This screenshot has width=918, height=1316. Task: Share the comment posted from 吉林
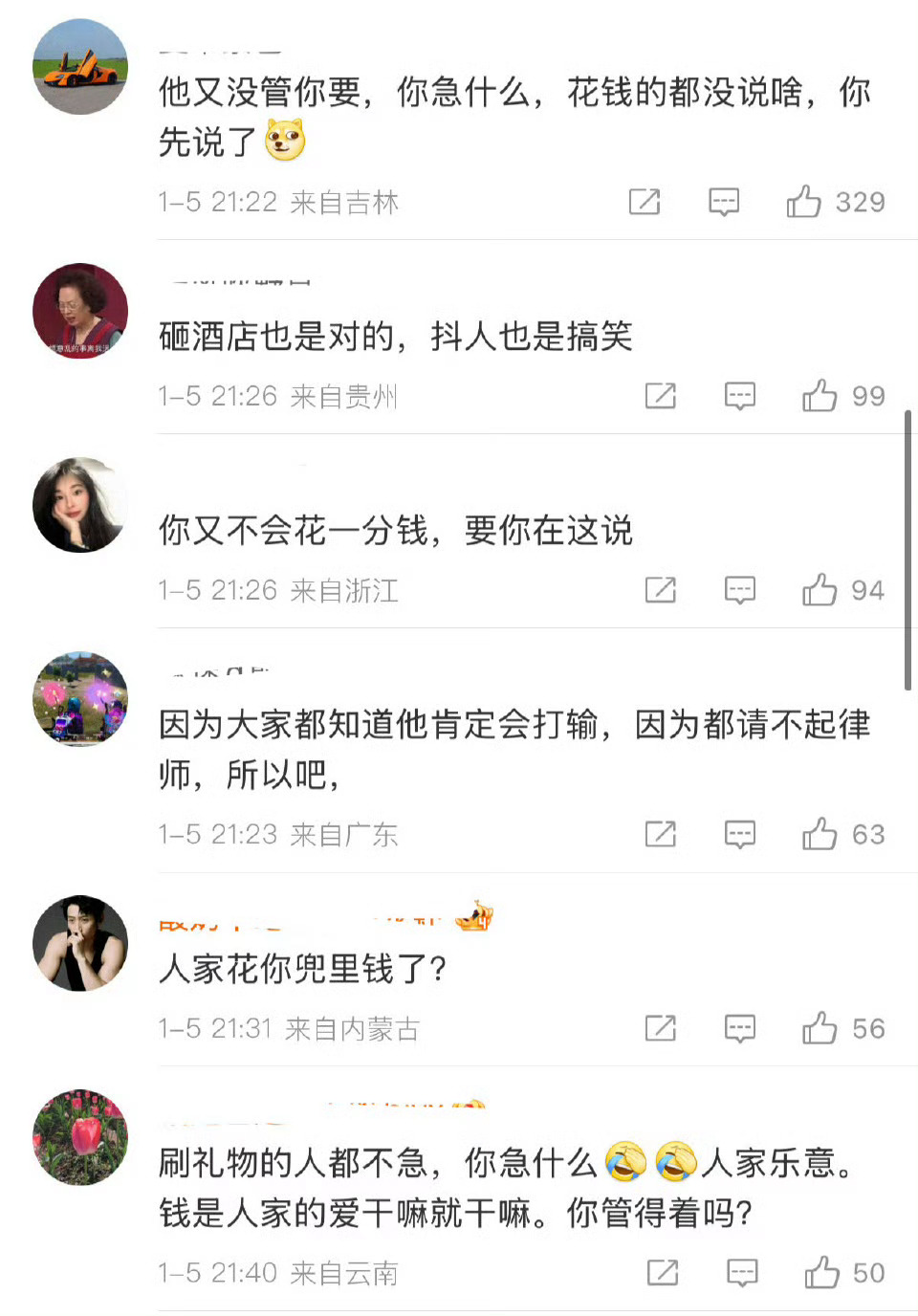point(645,202)
